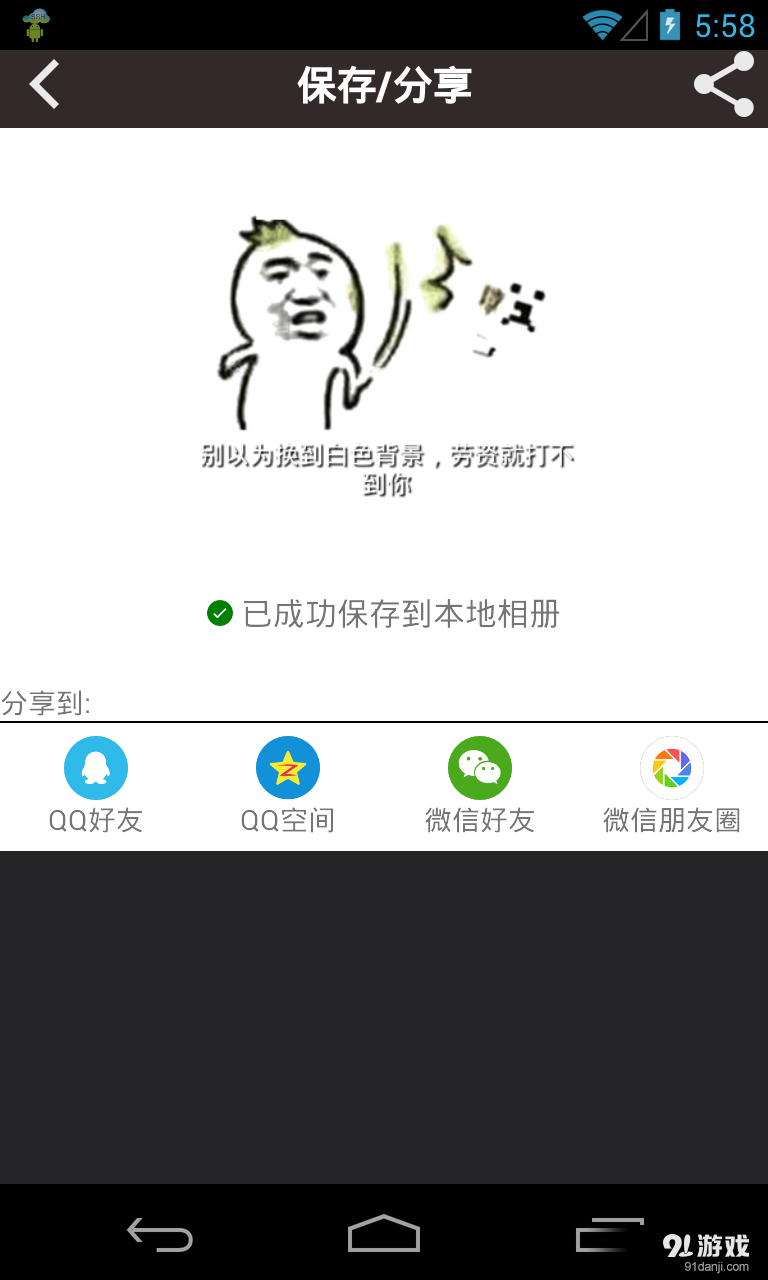The height and width of the screenshot is (1280, 768).
Task: Click the WeChat green chat bubble icon
Action: 480,767
